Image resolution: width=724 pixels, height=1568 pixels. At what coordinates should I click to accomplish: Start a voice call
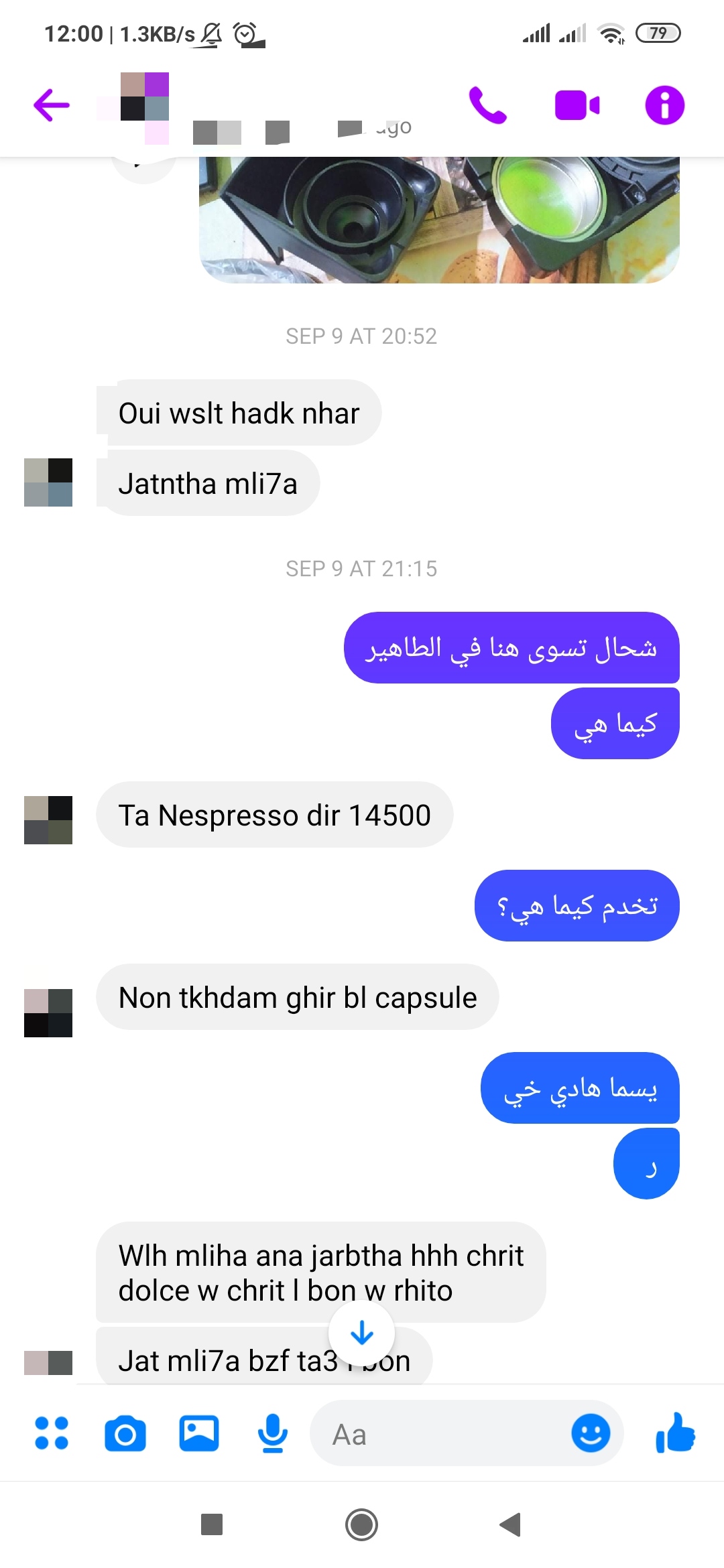[487, 105]
